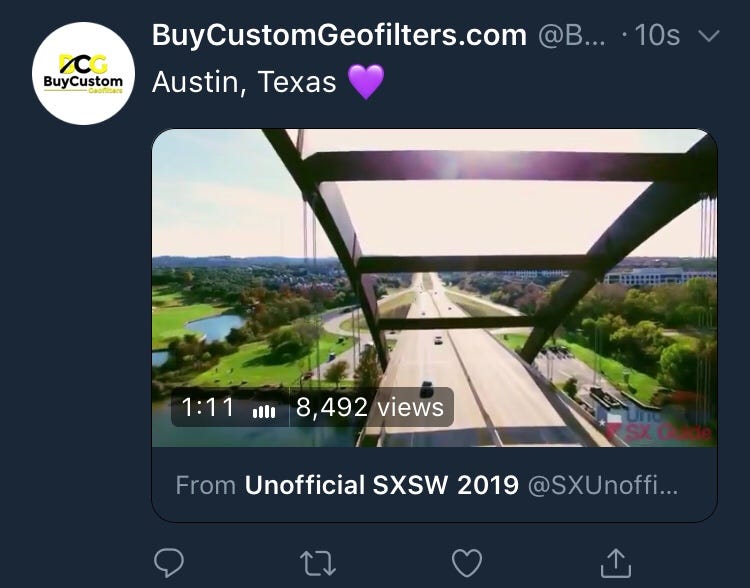Open the BuyCustomGeofilters.com account name
Screen dimensions: 750x588
(x=339, y=35)
